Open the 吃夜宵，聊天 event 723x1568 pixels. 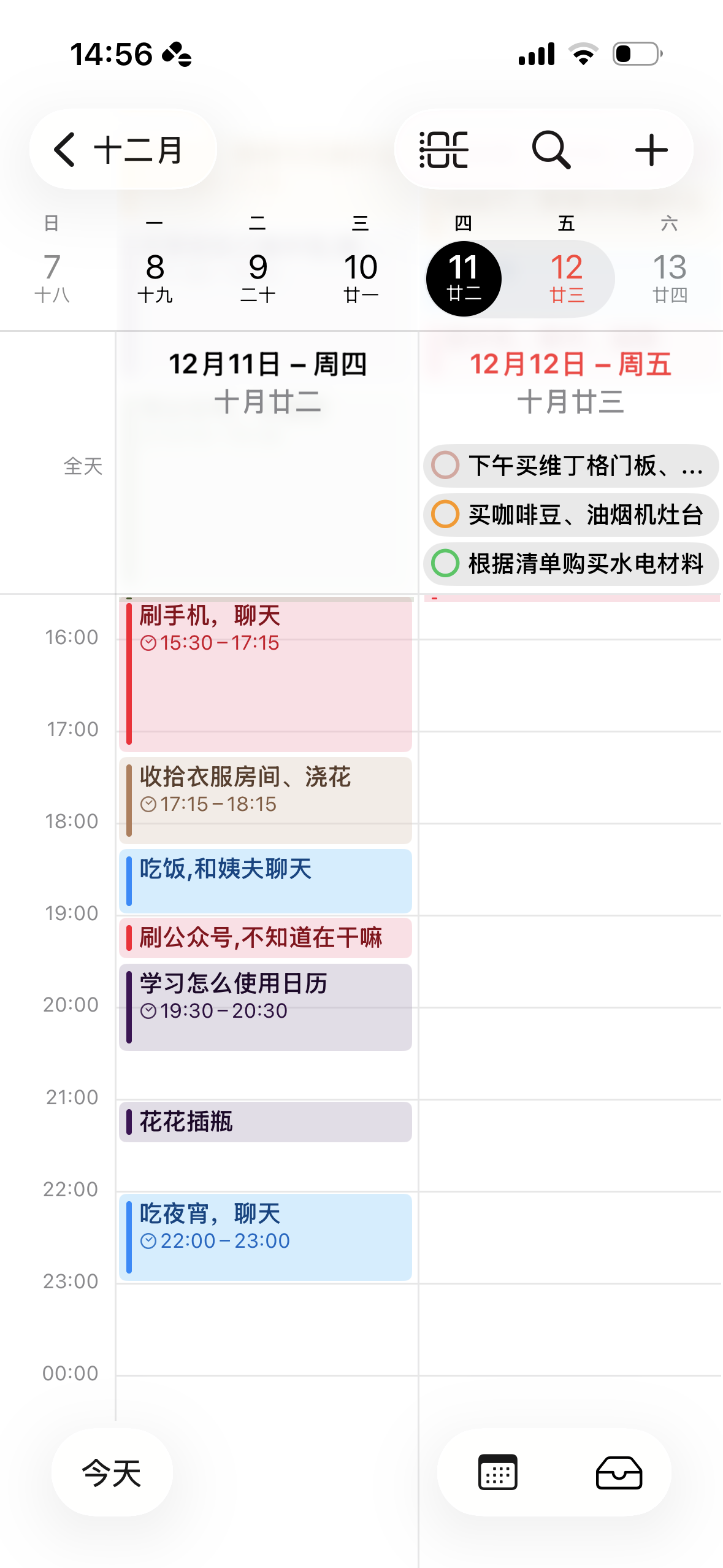[265, 1236]
